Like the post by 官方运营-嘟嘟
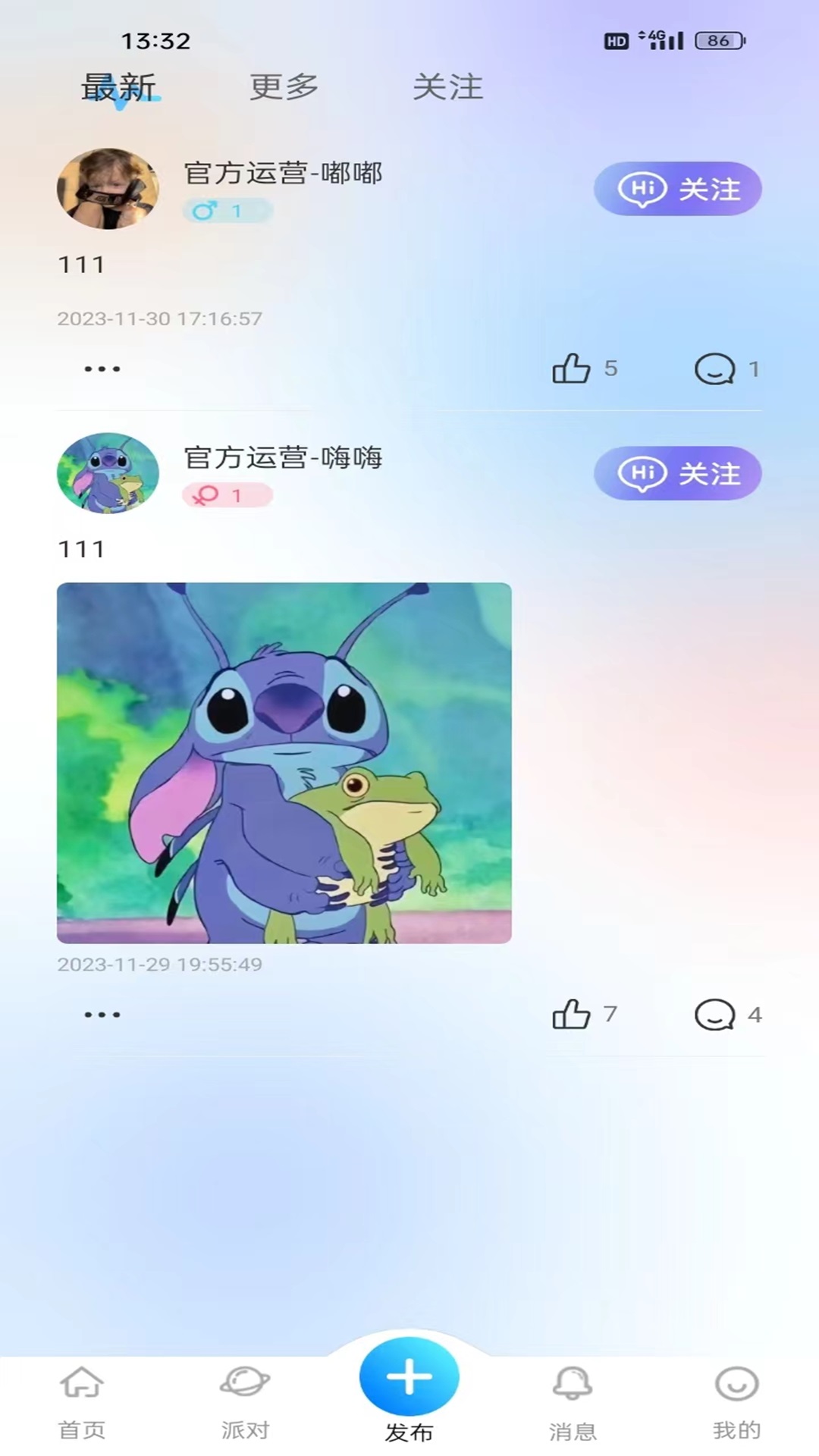Screen dimensions: 819x1456 click(572, 369)
